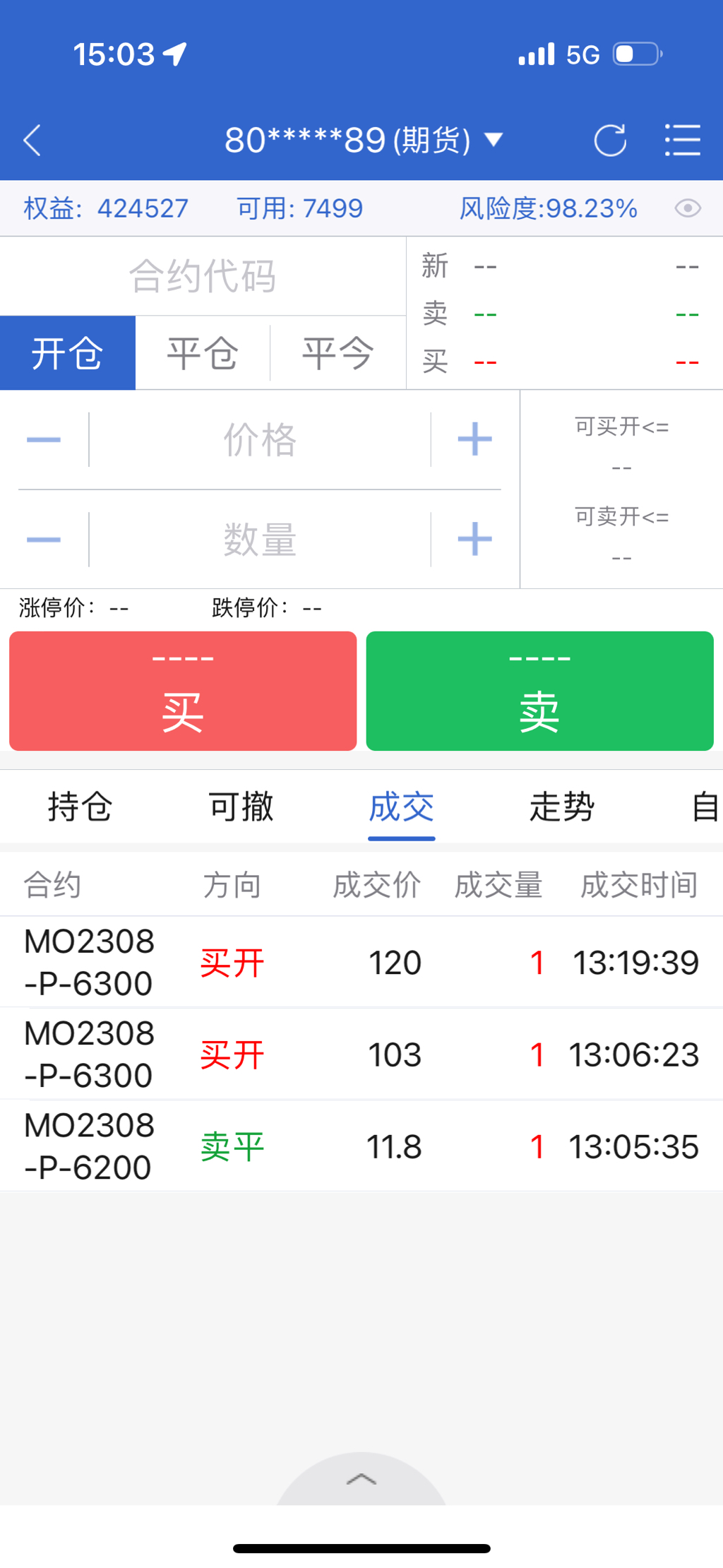Expand the bottom panel with the up chevron

(361, 1479)
